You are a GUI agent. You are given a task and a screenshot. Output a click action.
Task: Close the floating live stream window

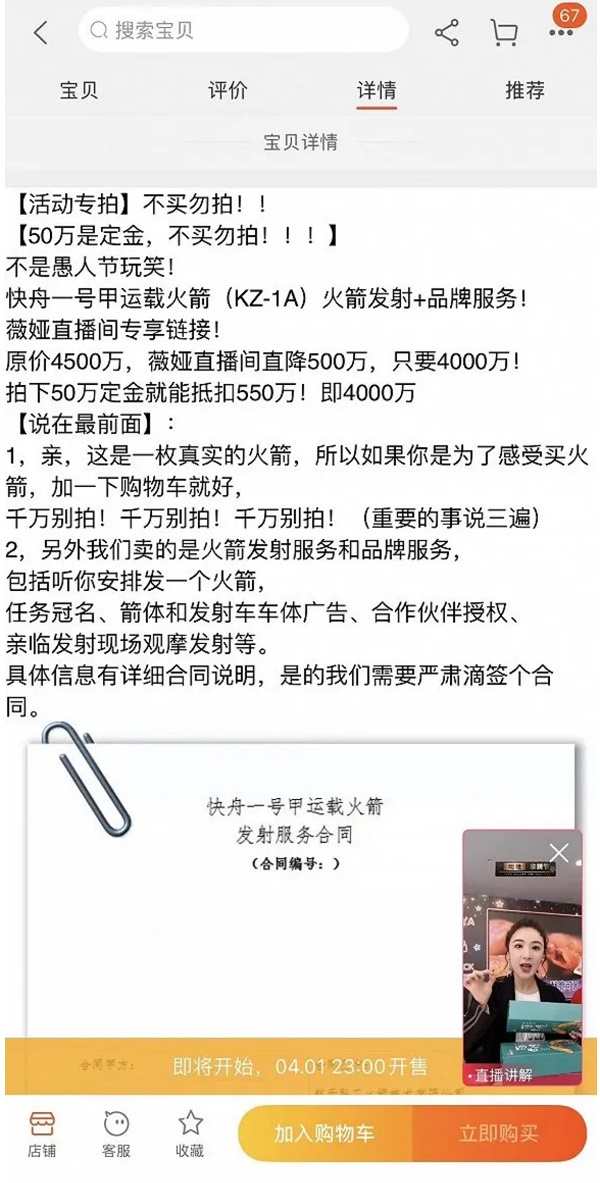tap(558, 853)
